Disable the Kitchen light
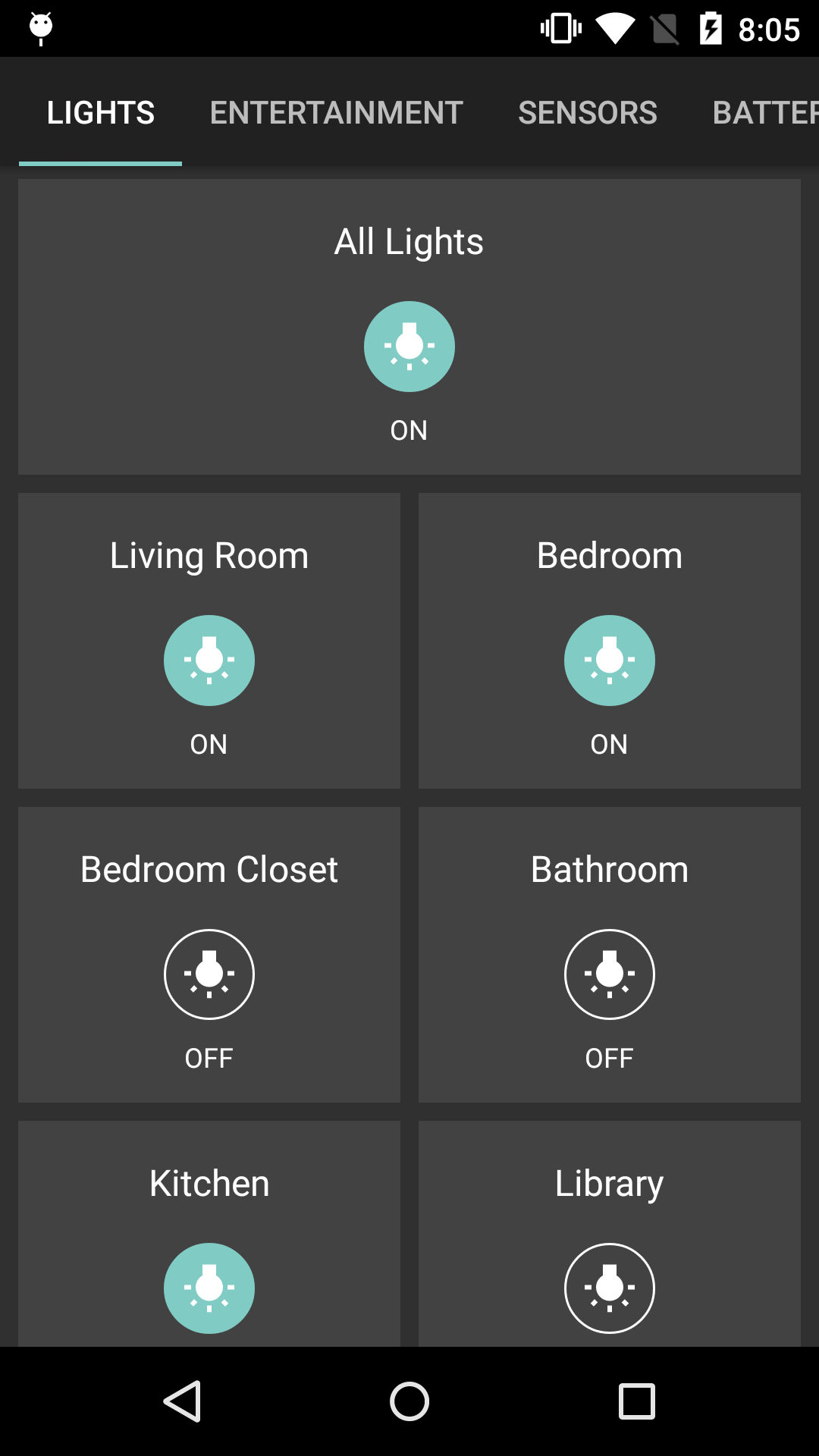The width and height of the screenshot is (819, 1456). pyautogui.click(x=209, y=1288)
